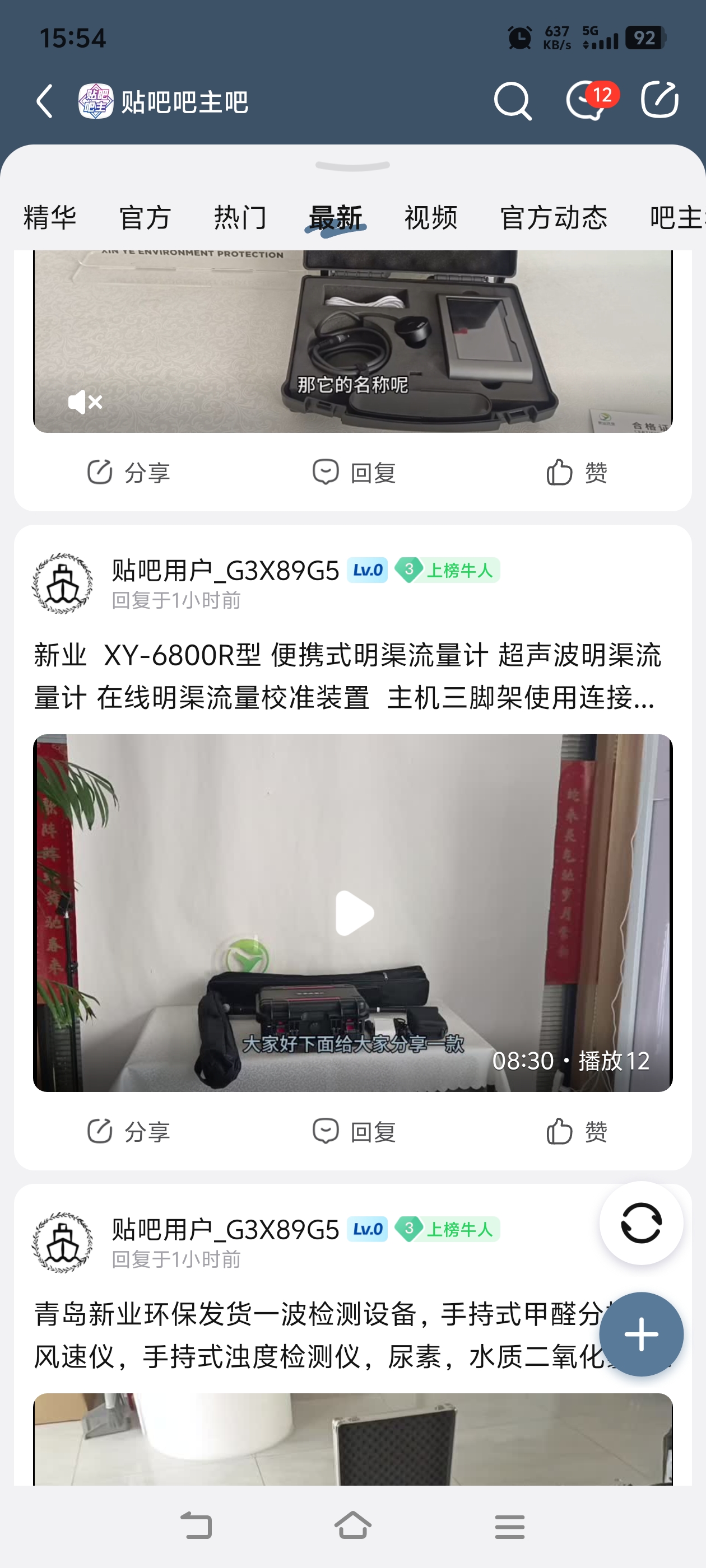Image resolution: width=706 pixels, height=1568 pixels.
Task: Switch to the 官方 tab
Action: 145,217
